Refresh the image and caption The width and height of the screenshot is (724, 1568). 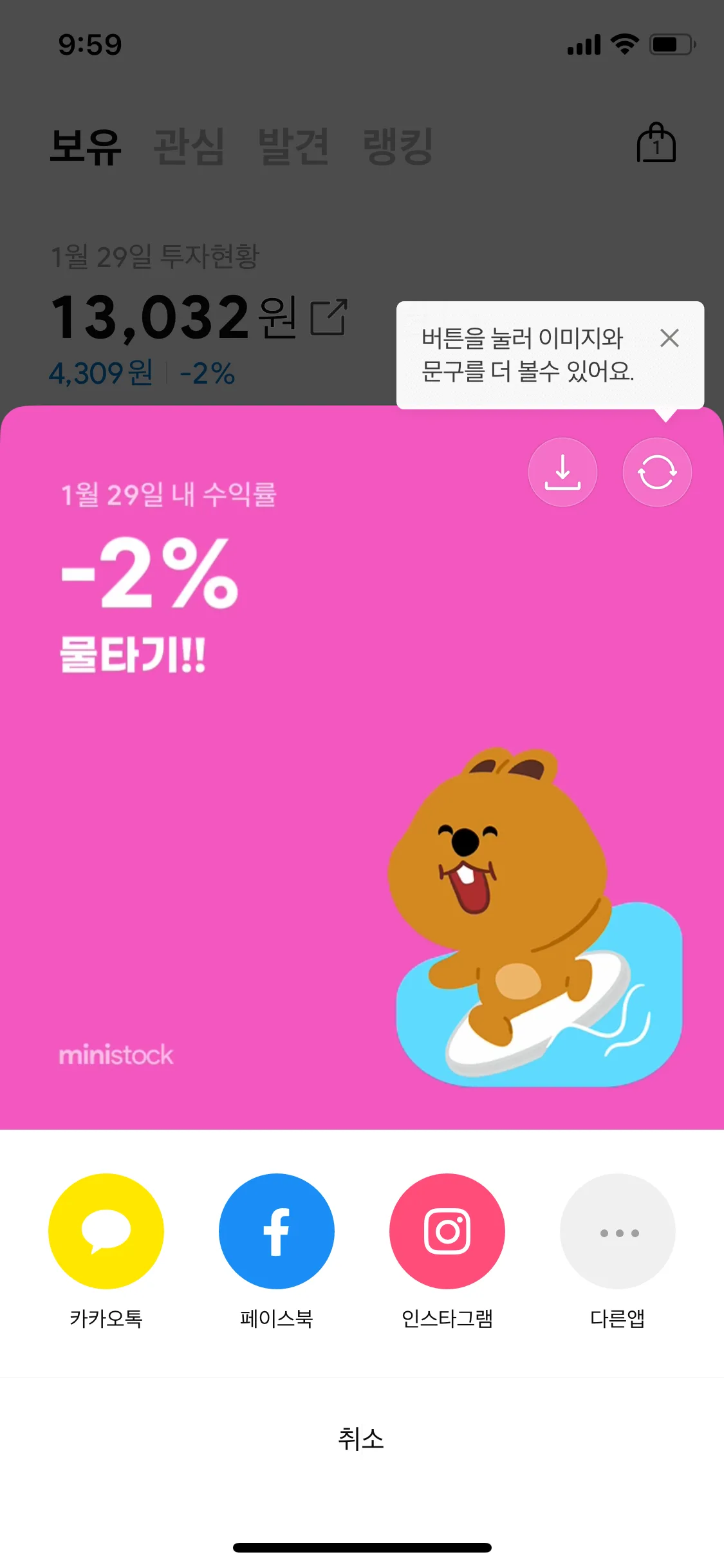pos(657,472)
